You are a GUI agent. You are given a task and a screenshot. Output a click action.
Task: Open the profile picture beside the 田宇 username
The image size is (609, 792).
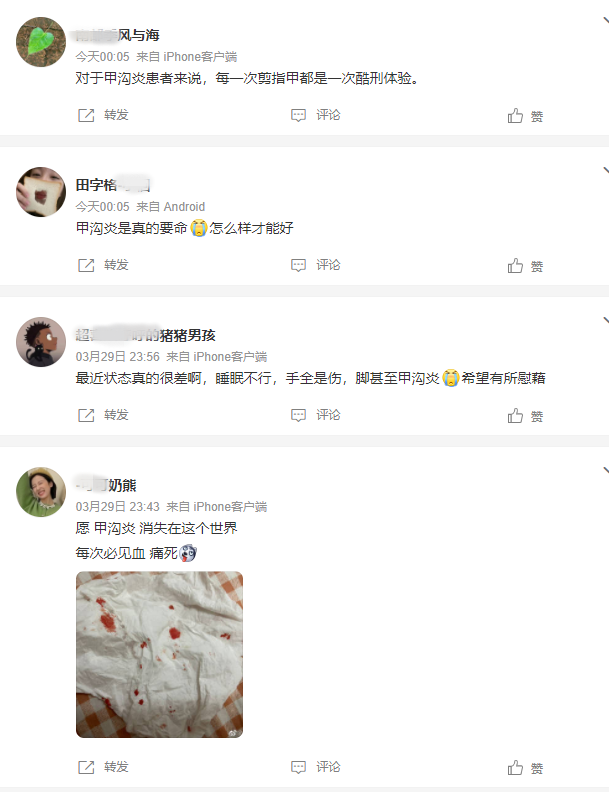(41, 192)
